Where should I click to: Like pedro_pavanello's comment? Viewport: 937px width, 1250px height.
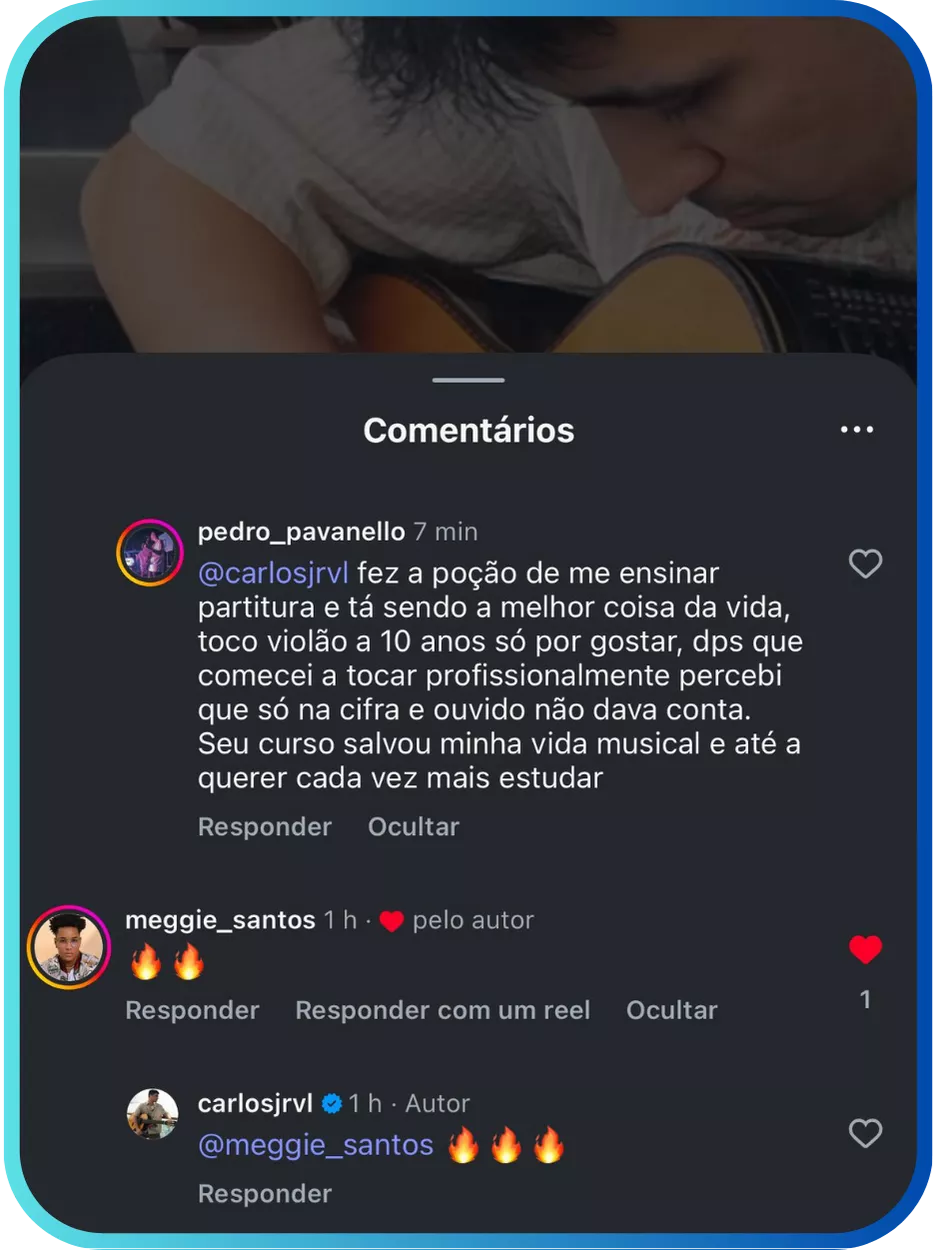tap(865, 564)
